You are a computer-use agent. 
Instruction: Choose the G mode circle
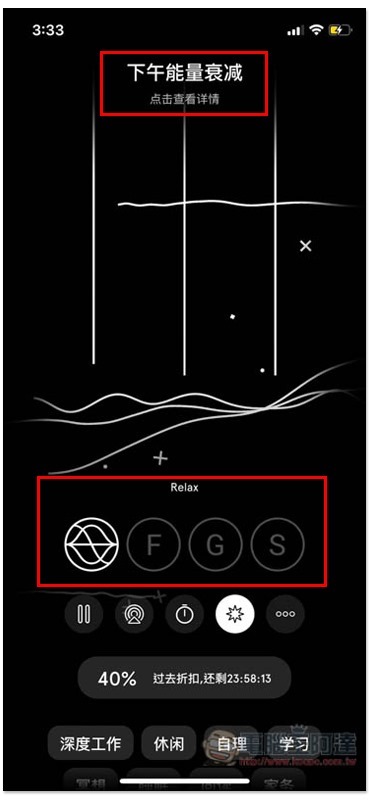point(215,545)
